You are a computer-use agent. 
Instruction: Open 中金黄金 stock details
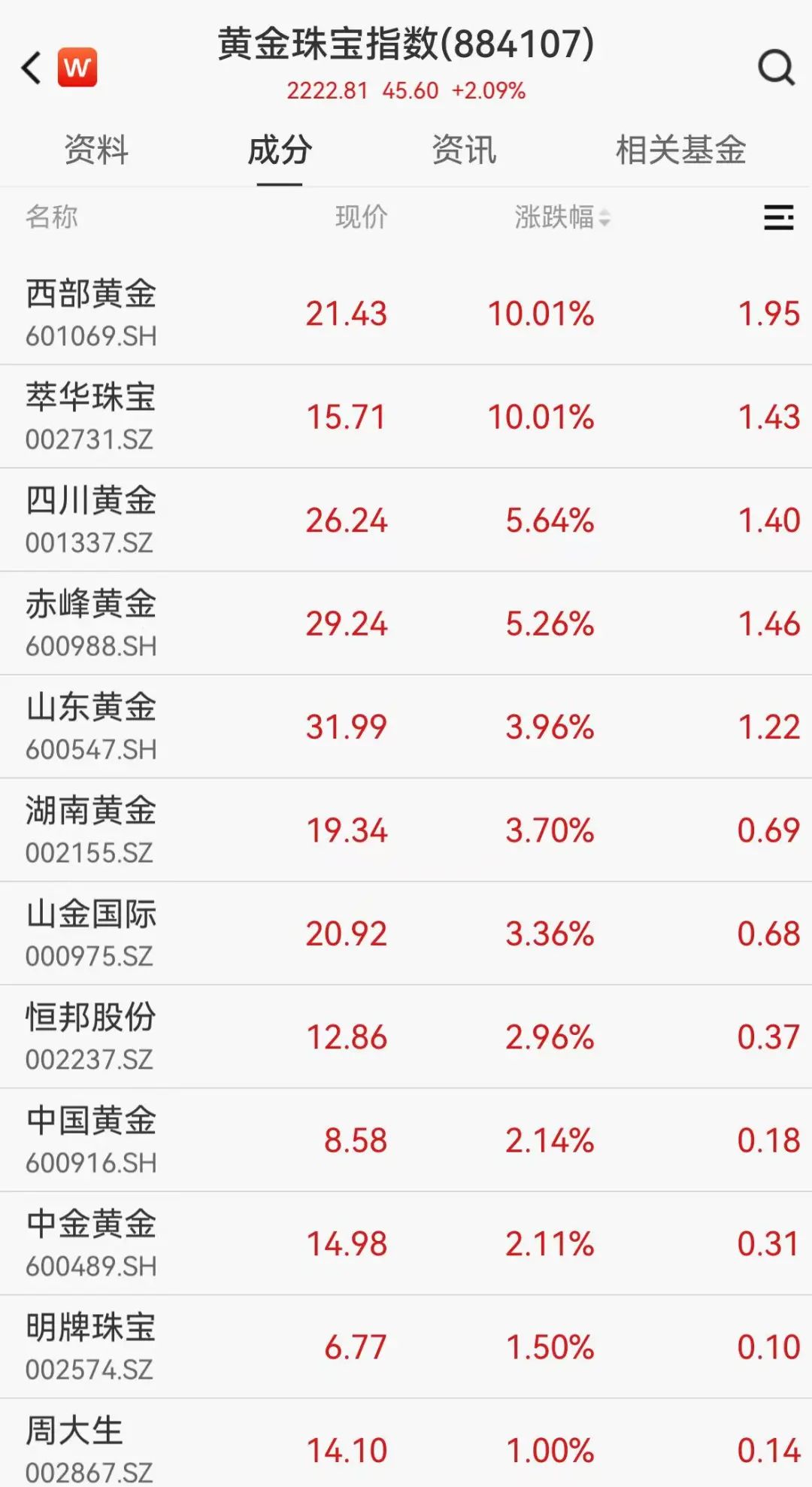(91, 1243)
